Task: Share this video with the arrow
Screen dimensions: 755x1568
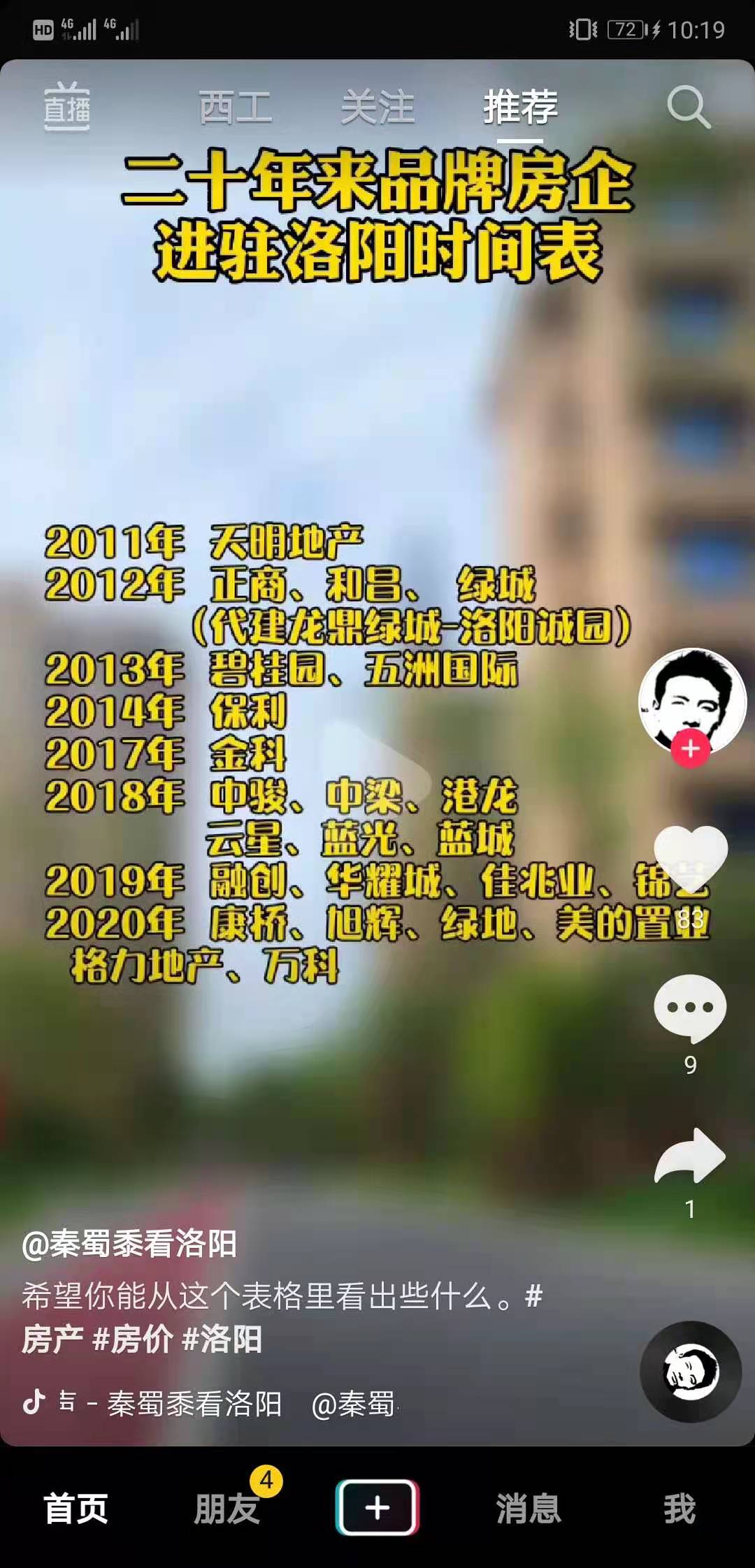Action: coord(691,1156)
